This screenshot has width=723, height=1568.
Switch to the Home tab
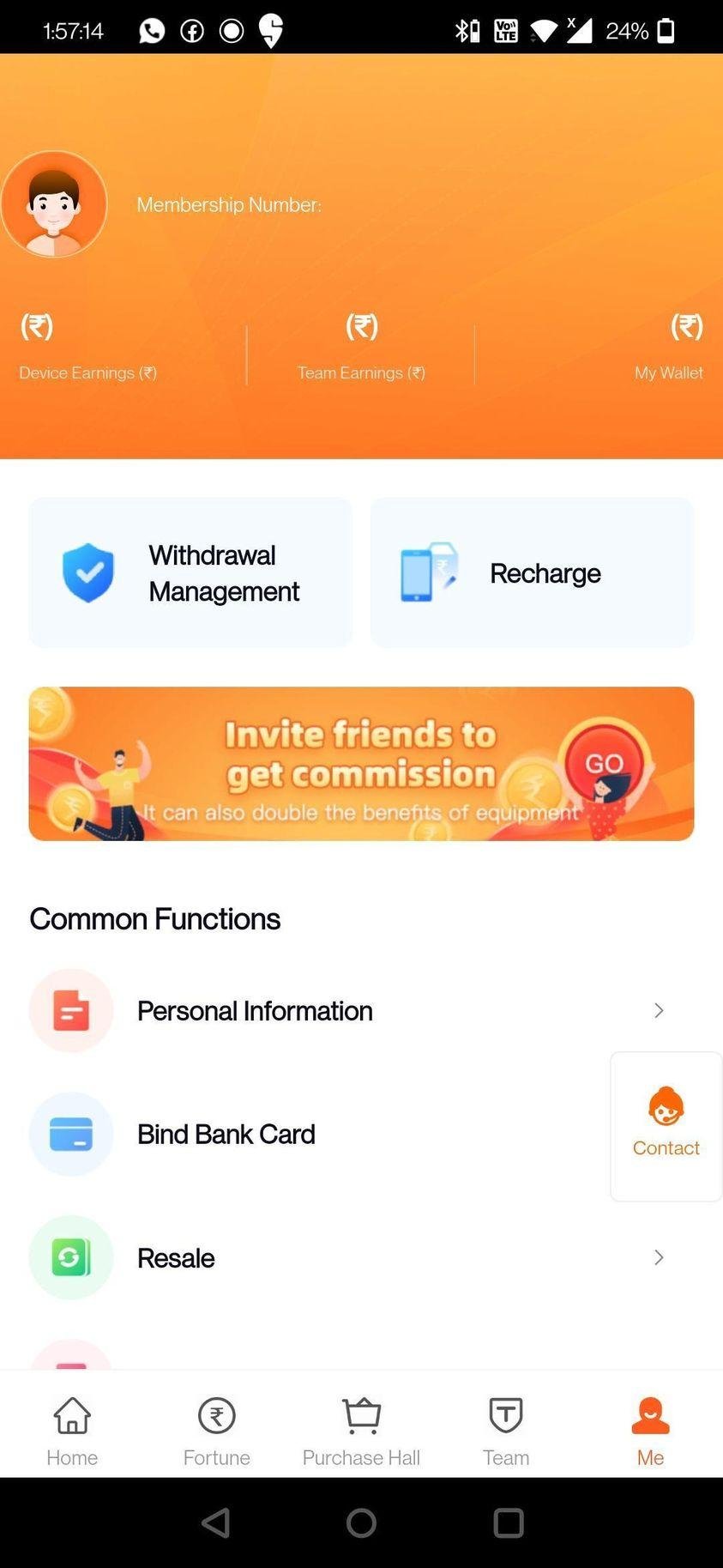tap(72, 1432)
